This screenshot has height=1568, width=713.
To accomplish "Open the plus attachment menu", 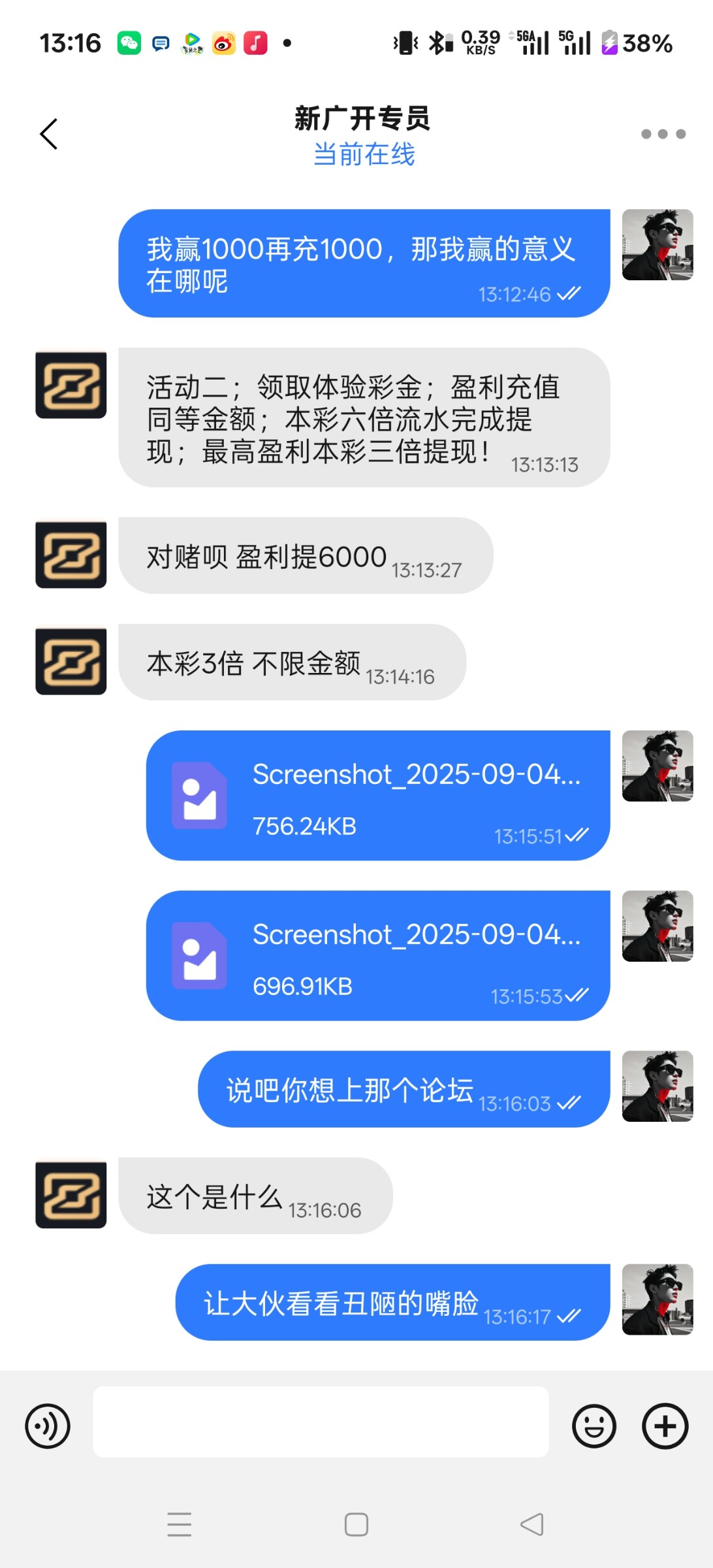I will coord(665,1425).
